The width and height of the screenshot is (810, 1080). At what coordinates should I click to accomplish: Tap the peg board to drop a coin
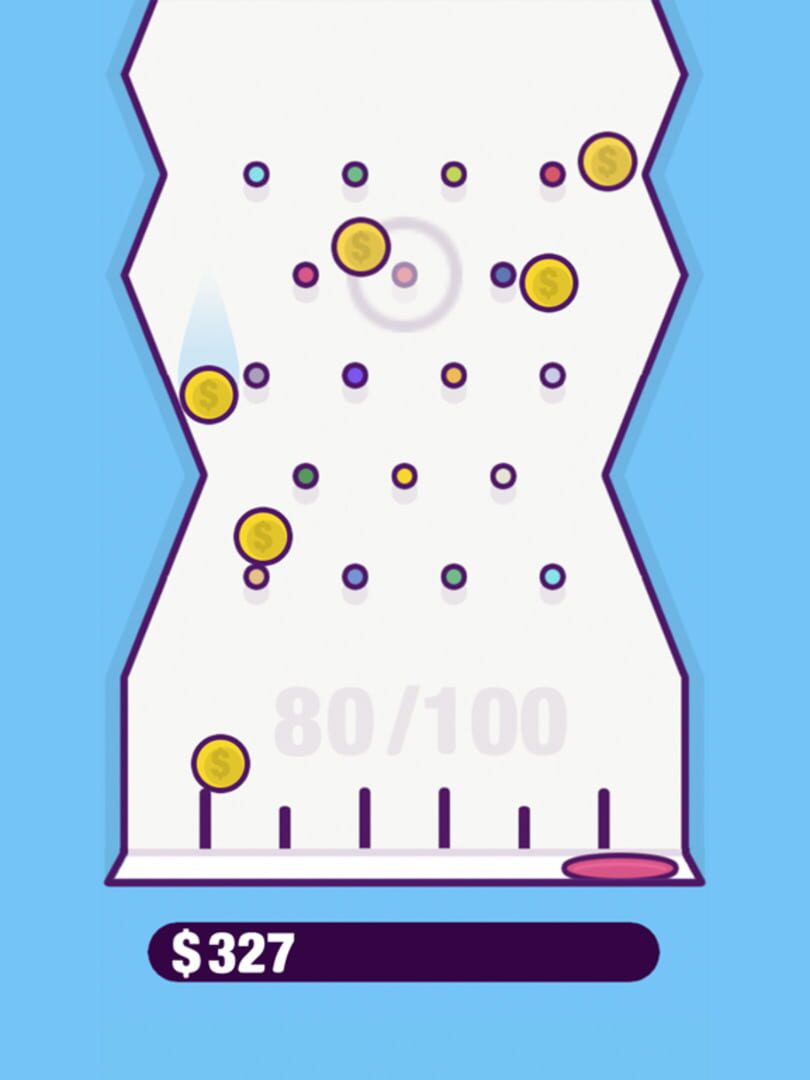tap(404, 90)
